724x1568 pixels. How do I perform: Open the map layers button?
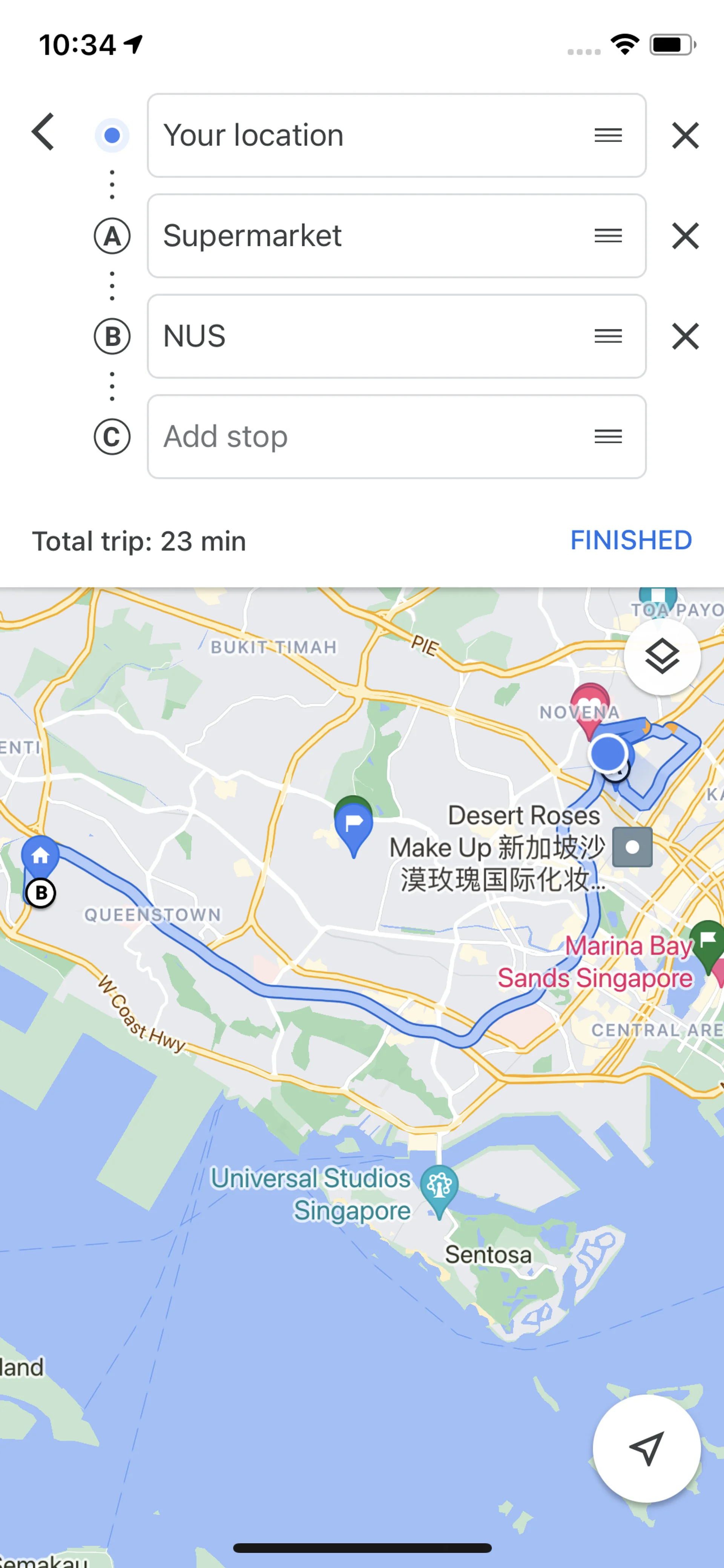pyautogui.click(x=661, y=657)
